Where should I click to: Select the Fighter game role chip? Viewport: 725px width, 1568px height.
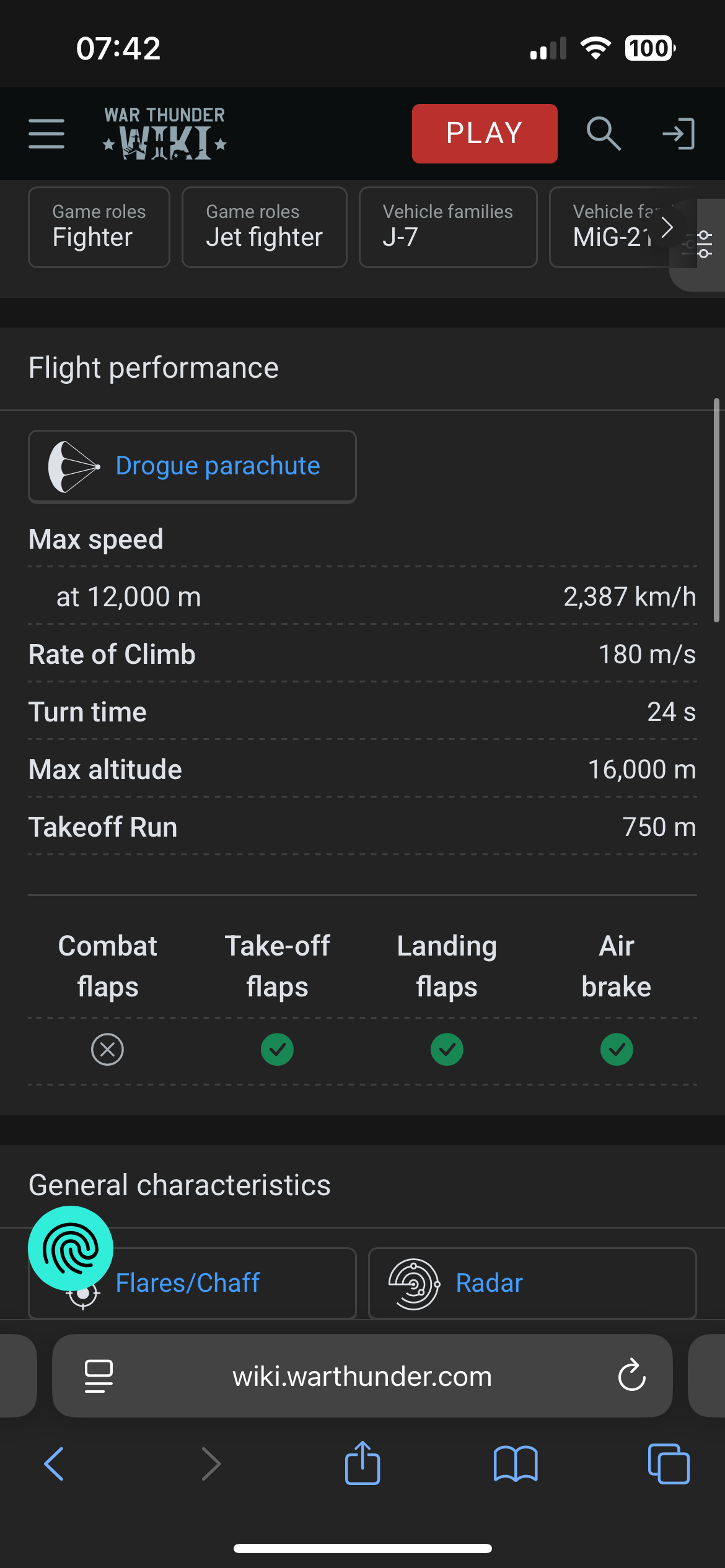point(99,227)
